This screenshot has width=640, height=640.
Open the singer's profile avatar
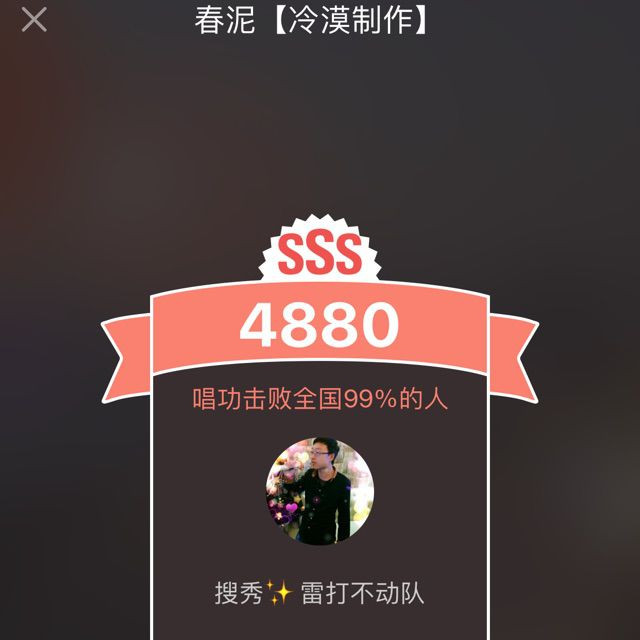320,492
